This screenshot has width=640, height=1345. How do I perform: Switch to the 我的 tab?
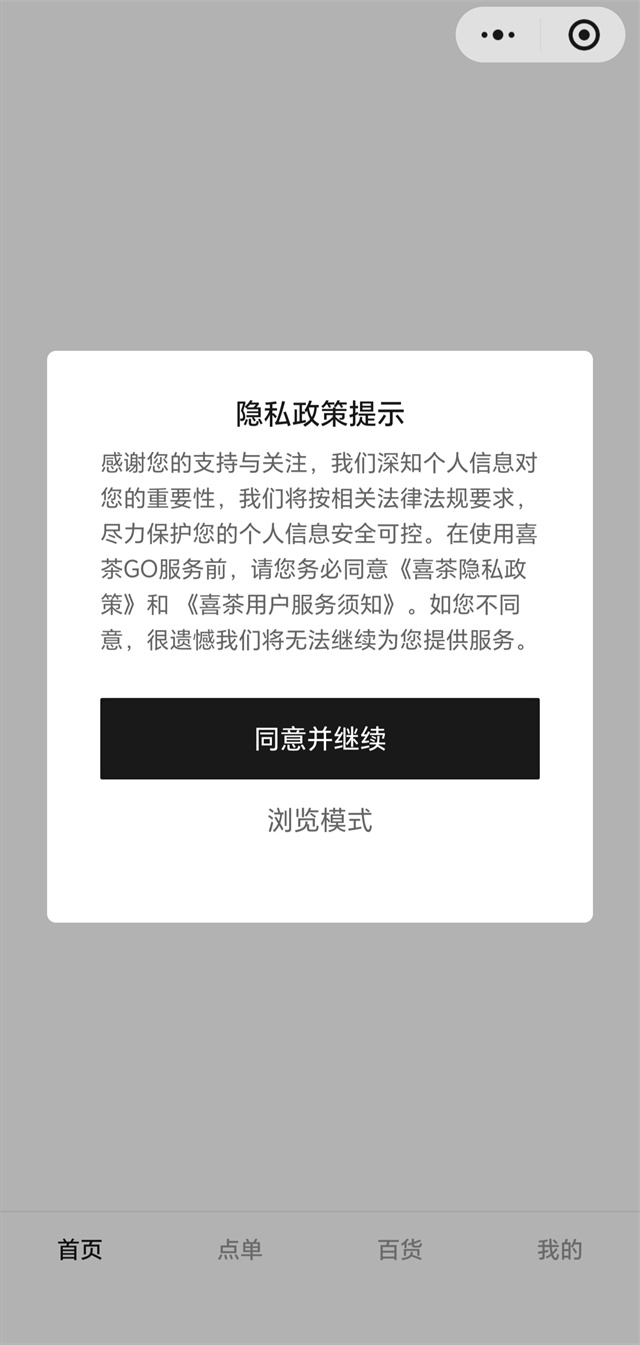tap(559, 1250)
